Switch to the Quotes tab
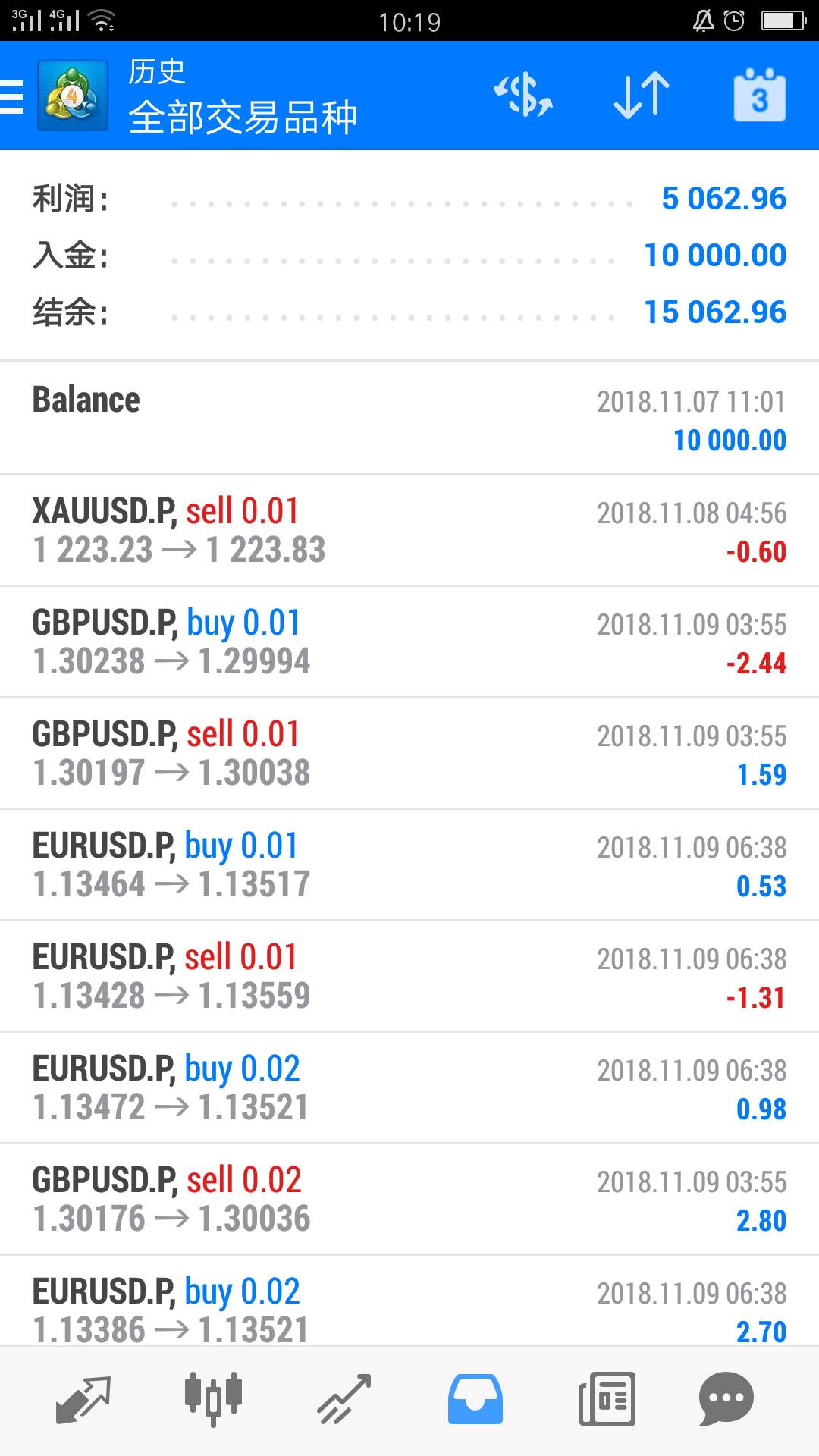This screenshot has height=1456, width=819. click(x=83, y=1399)
